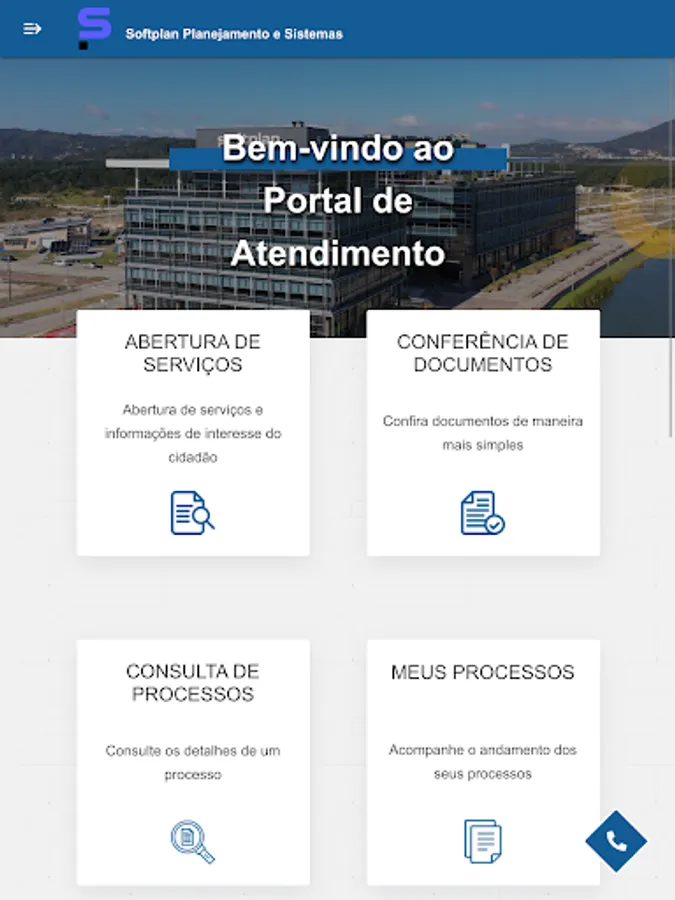Open the Abertura de Serviços card
Image resolution: width=675 pixels, height=900 pixels.
coord(193,433)
